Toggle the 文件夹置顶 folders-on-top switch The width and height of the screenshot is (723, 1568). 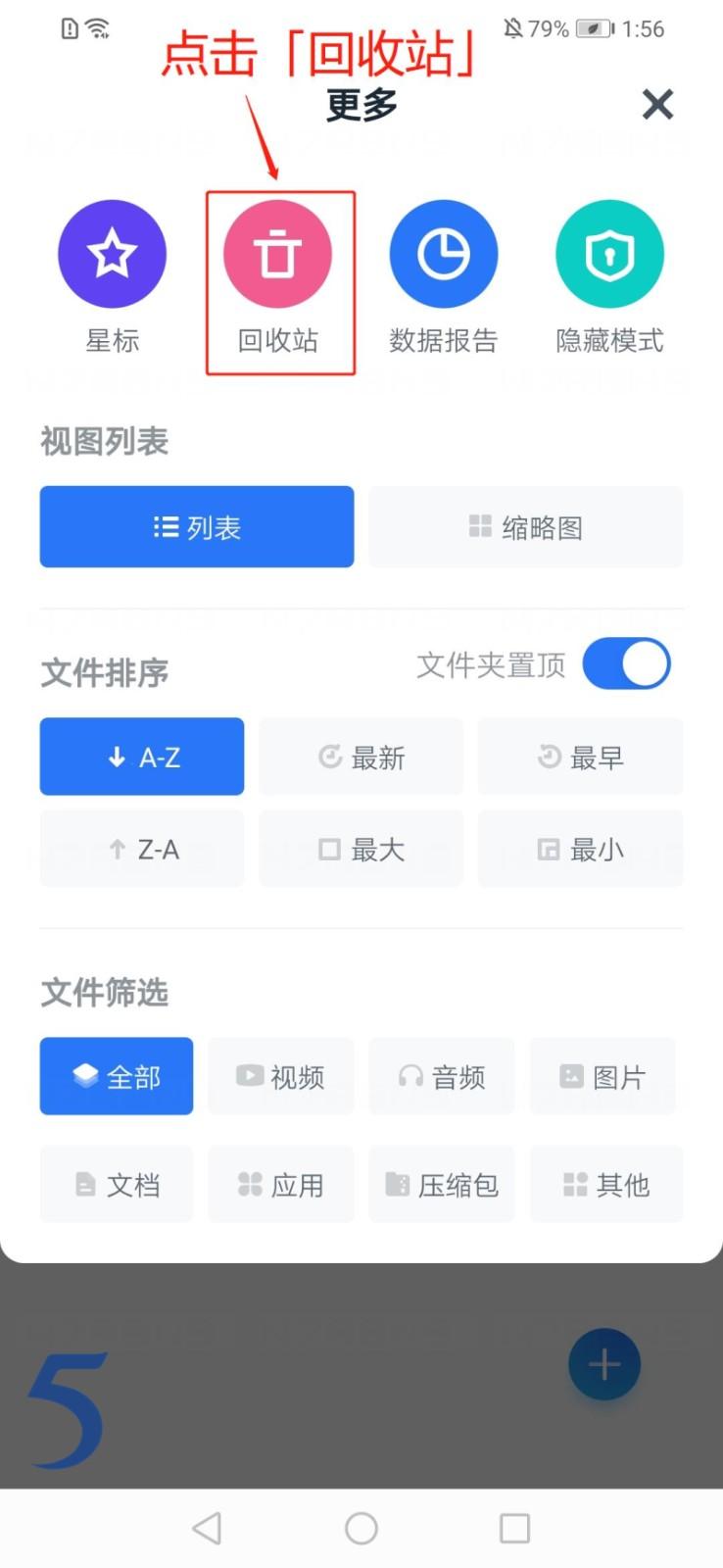click(x=626, y=663)
